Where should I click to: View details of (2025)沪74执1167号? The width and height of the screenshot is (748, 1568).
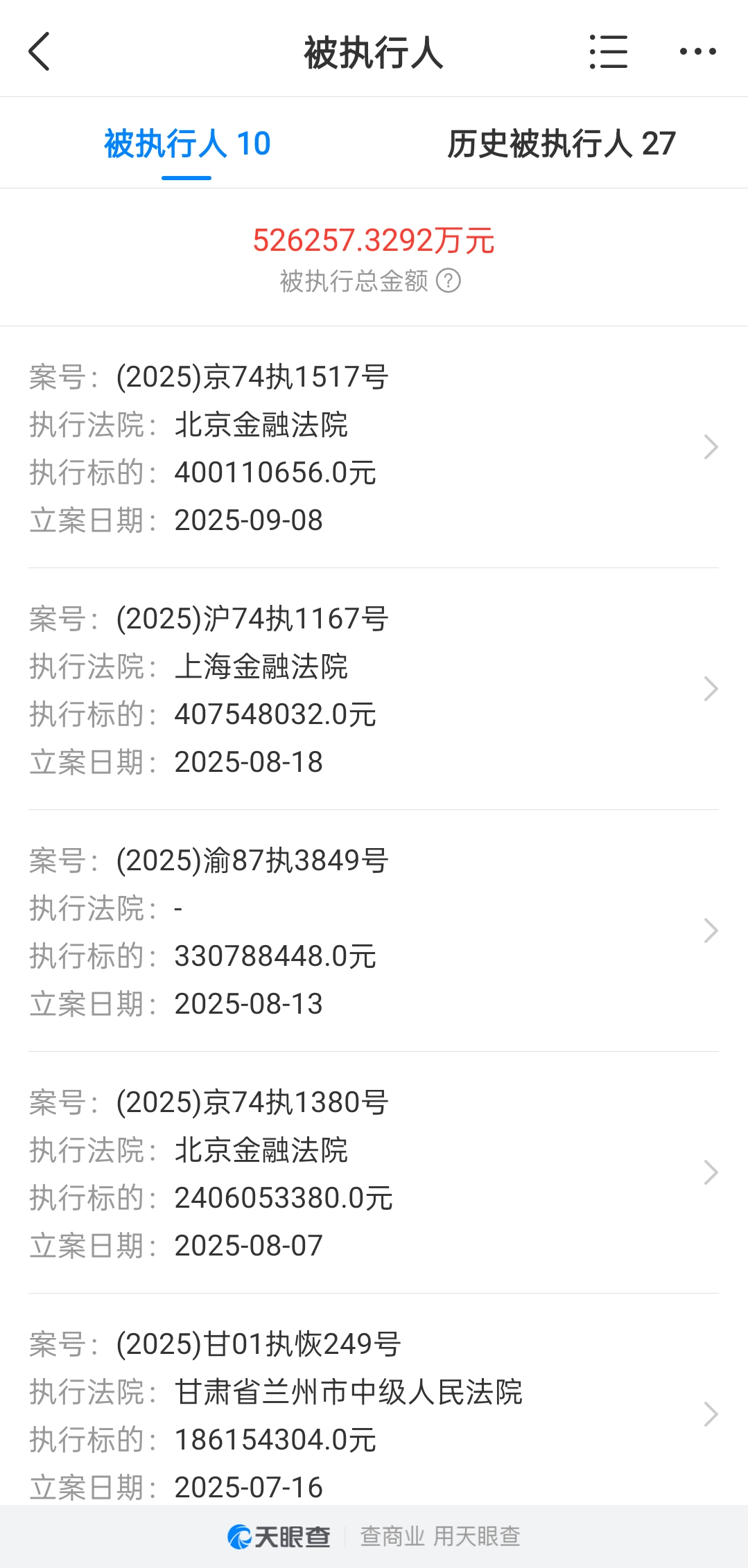[373, 689]
